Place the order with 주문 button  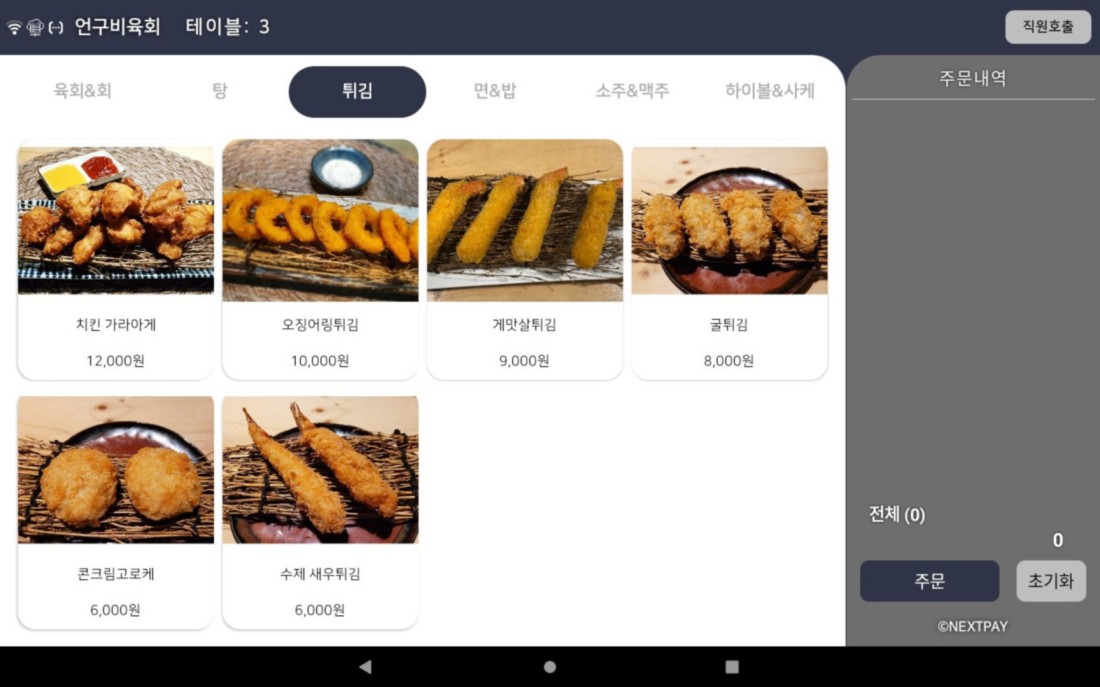point(929,581)
